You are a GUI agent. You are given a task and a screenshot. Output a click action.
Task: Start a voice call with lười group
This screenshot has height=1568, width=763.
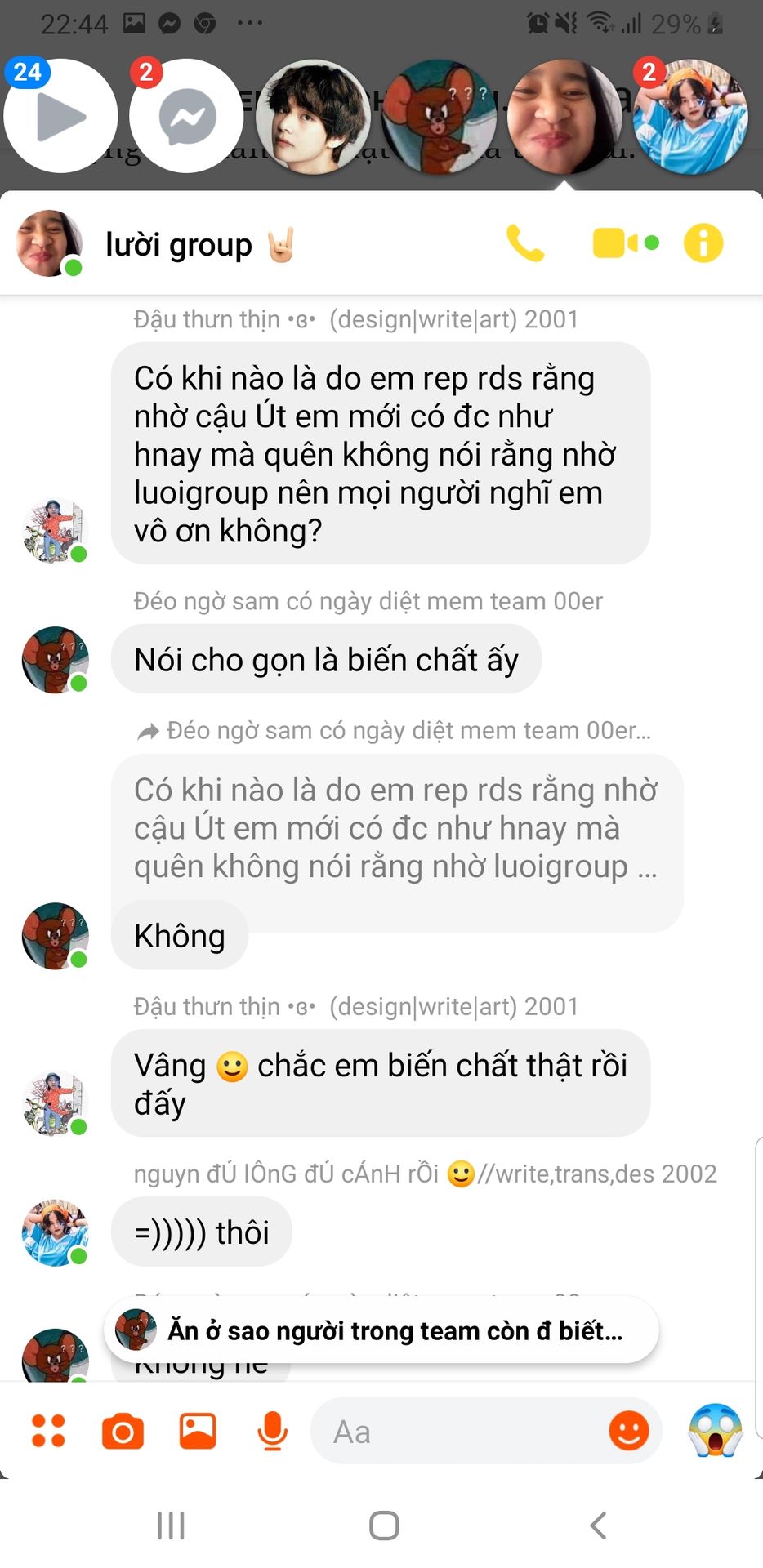525,243
